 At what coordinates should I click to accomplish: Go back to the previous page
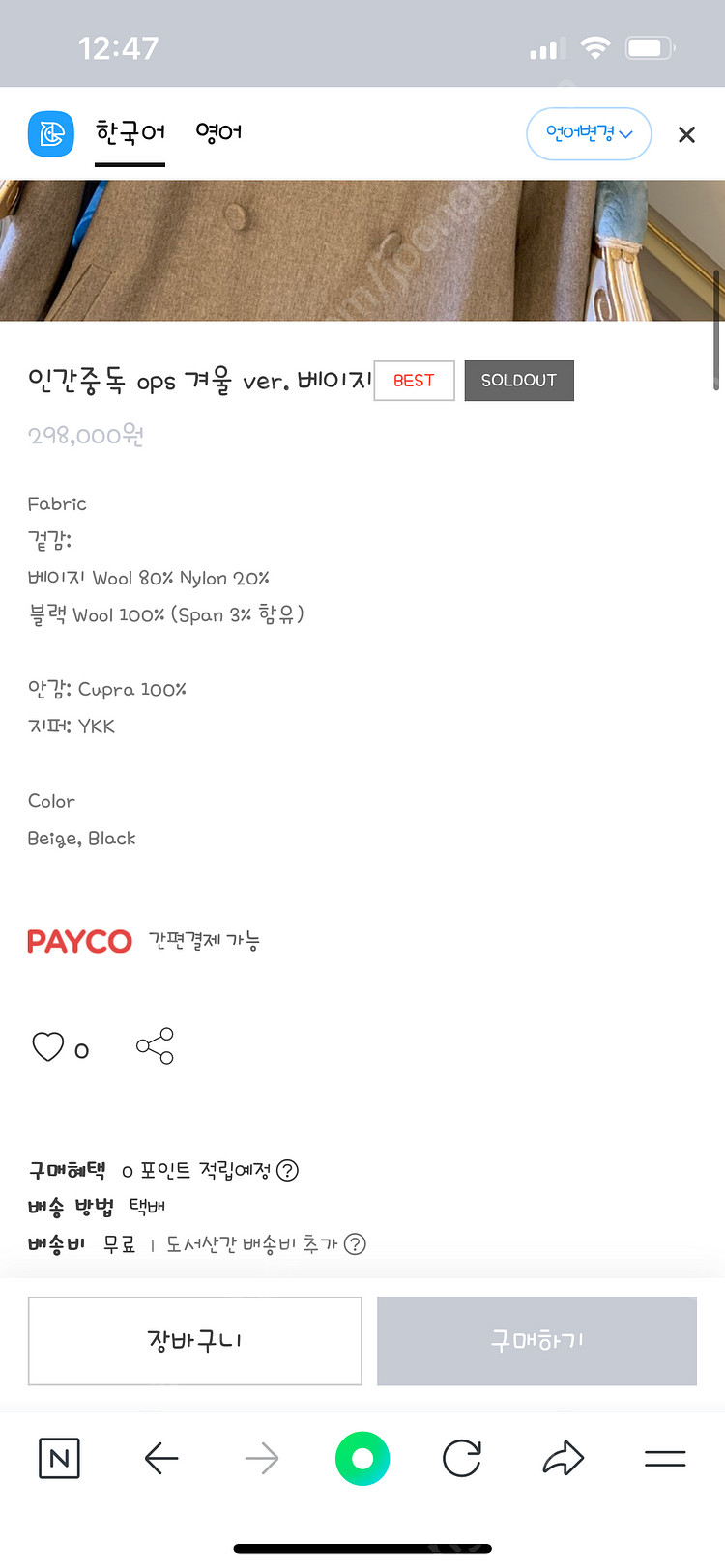click(x=161, y=1458)
